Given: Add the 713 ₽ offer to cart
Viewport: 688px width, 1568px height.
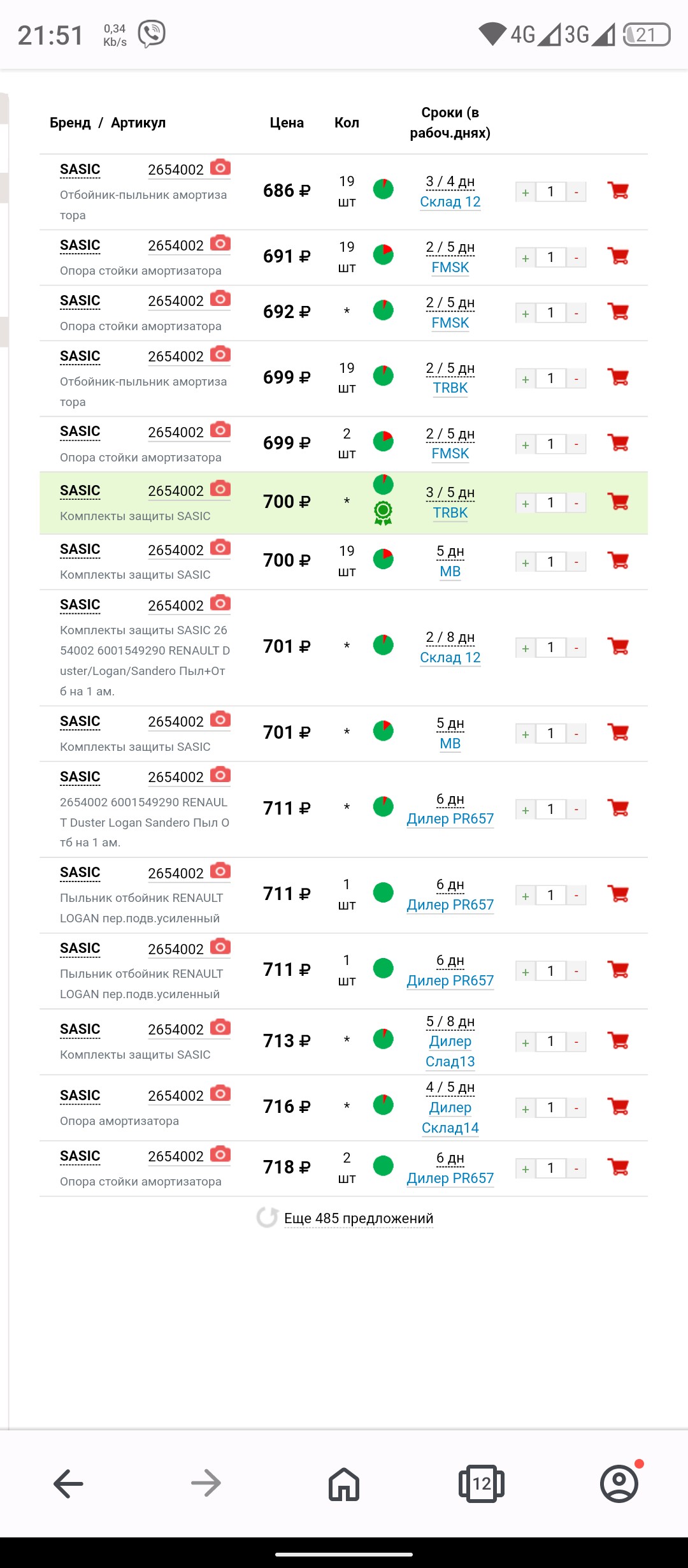Looking at the screenshot, I should 618,1041.
